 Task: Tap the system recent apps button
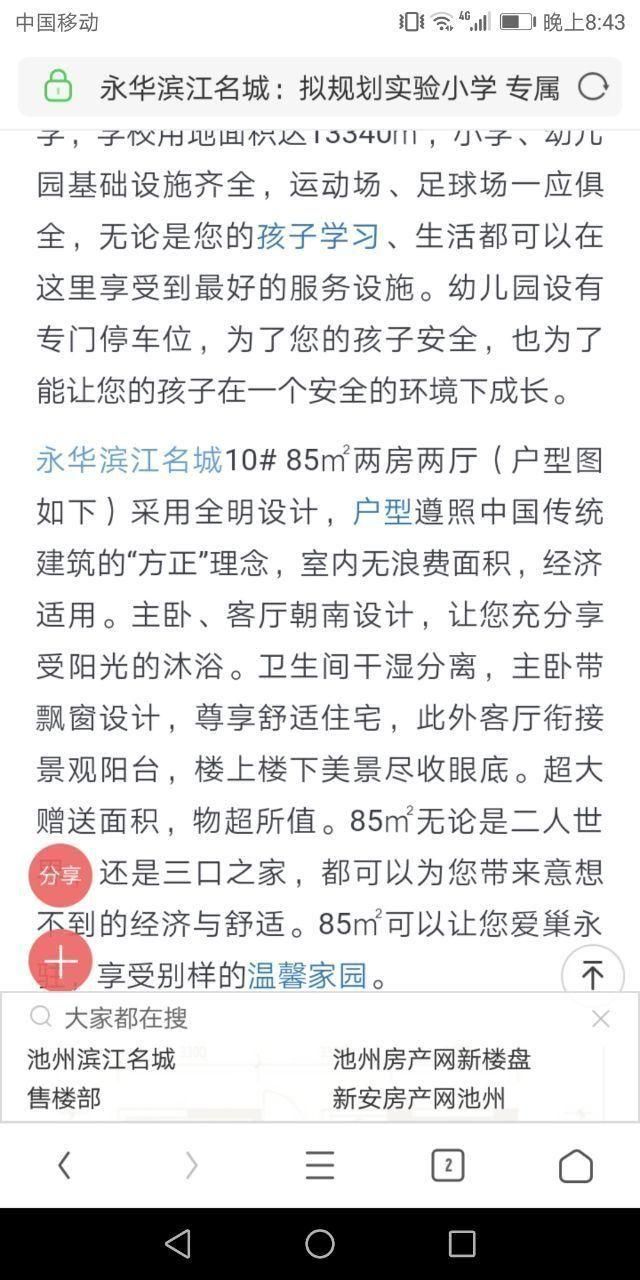[x=462, y=1243]
